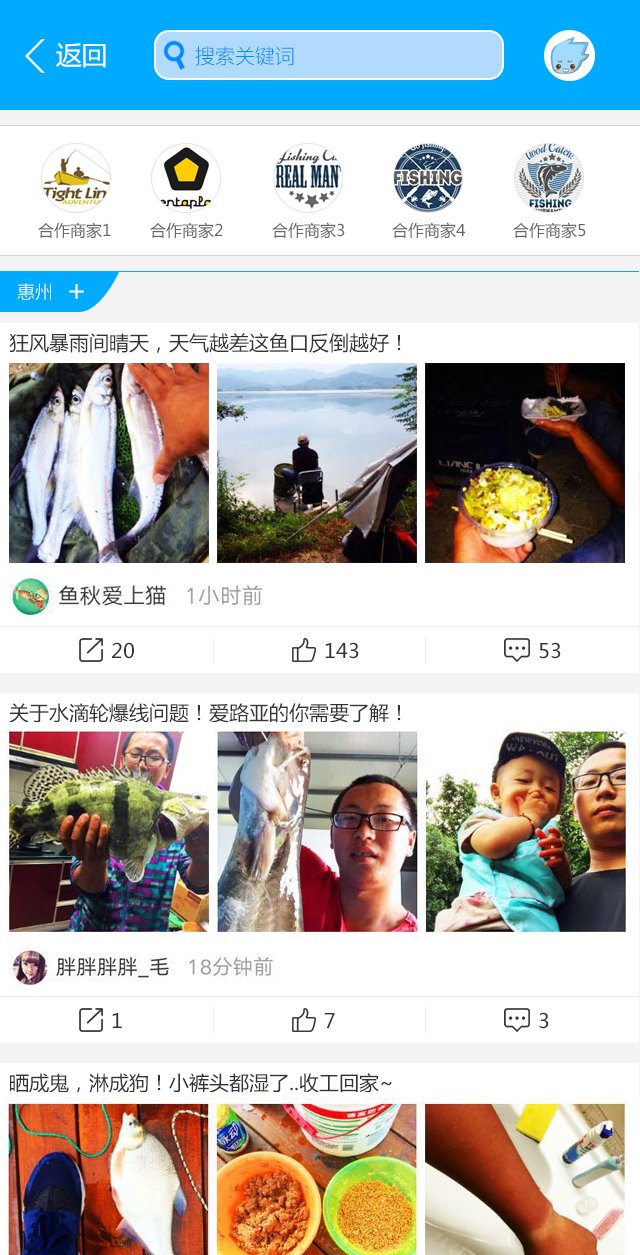Viewport: 640px width, 1255px height.
Task: Open partner 合作商家1
Action: pos(75,179)
